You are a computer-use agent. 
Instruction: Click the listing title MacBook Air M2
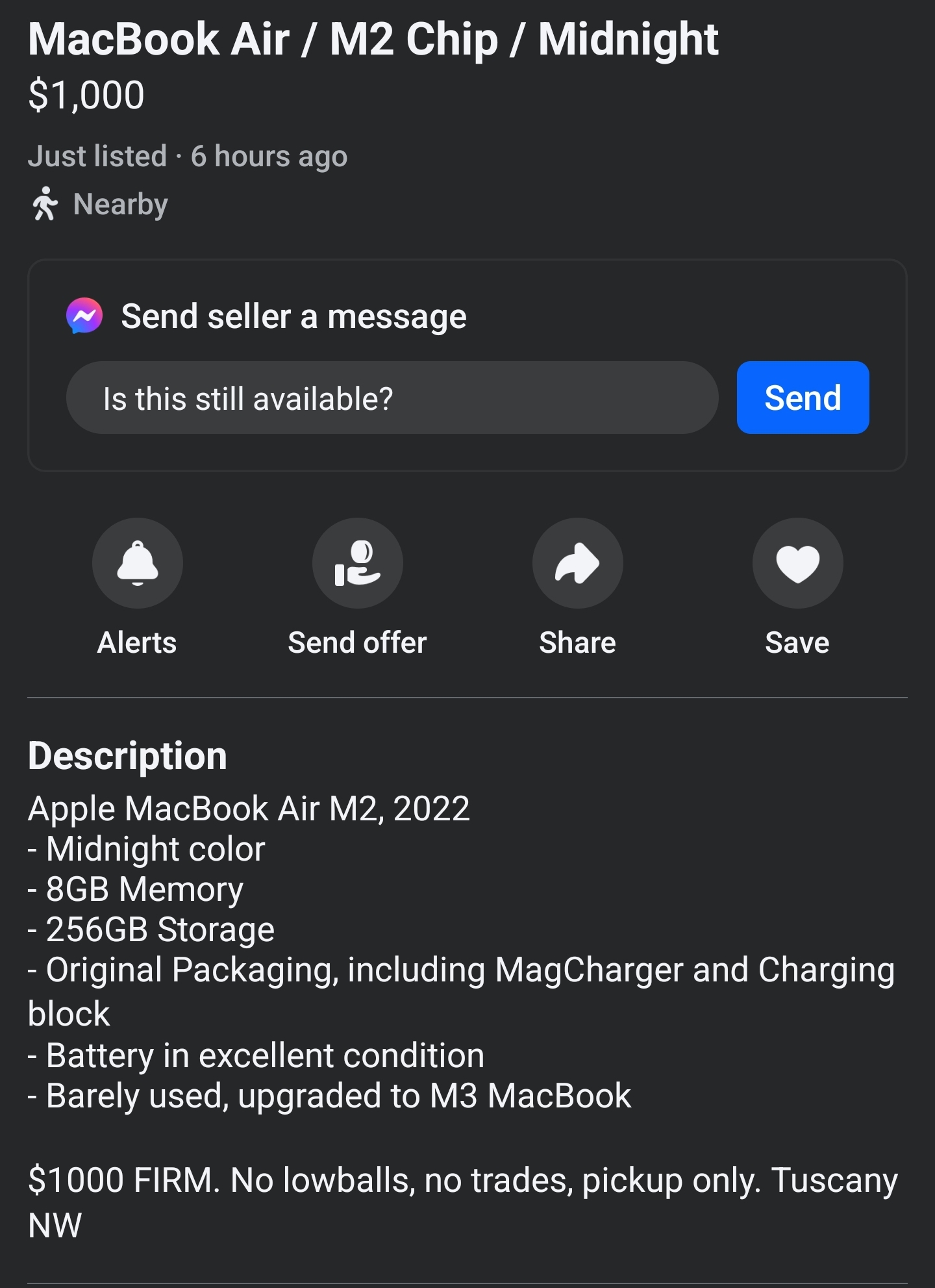click(x=374, y=39)
